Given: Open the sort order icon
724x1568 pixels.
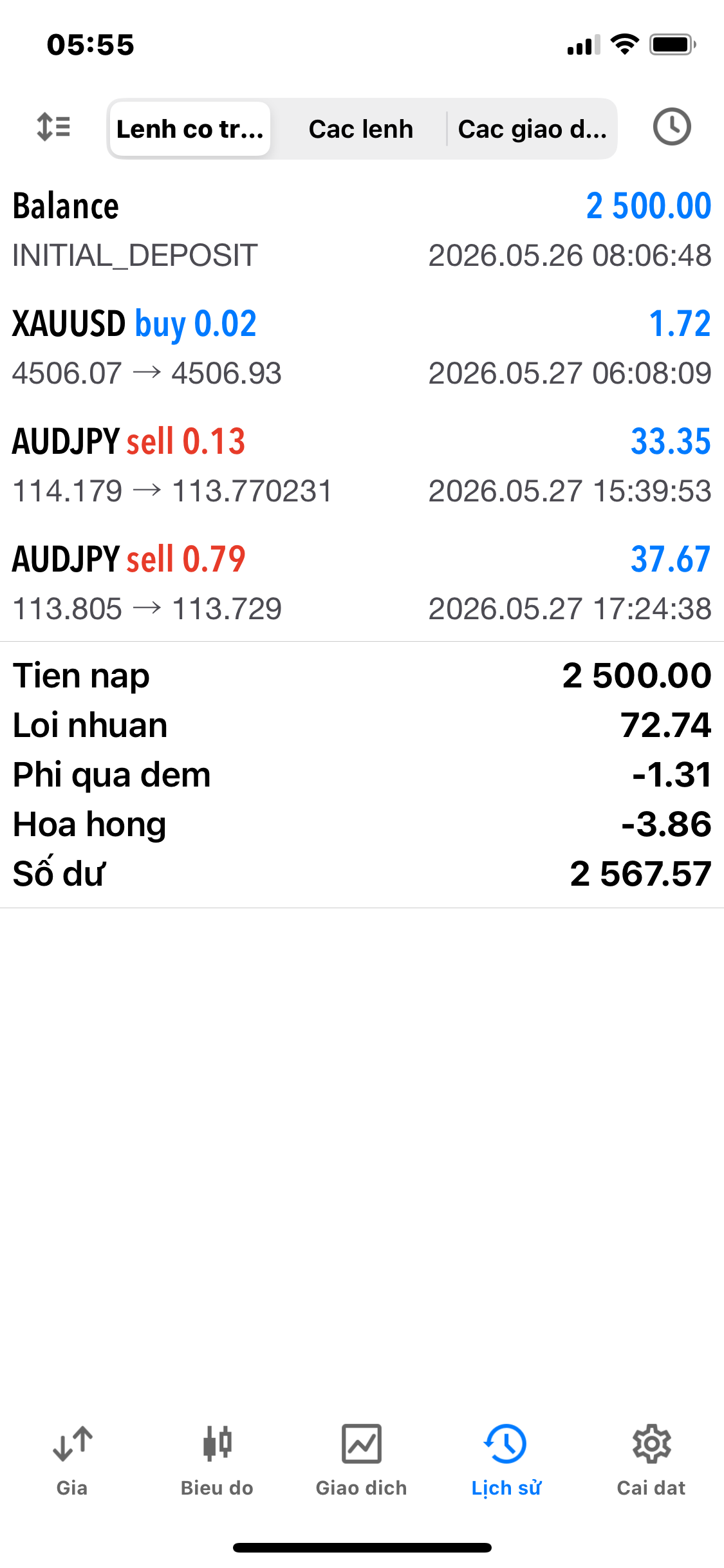Looking at the screenshot, I should click(x=53, y=127).
